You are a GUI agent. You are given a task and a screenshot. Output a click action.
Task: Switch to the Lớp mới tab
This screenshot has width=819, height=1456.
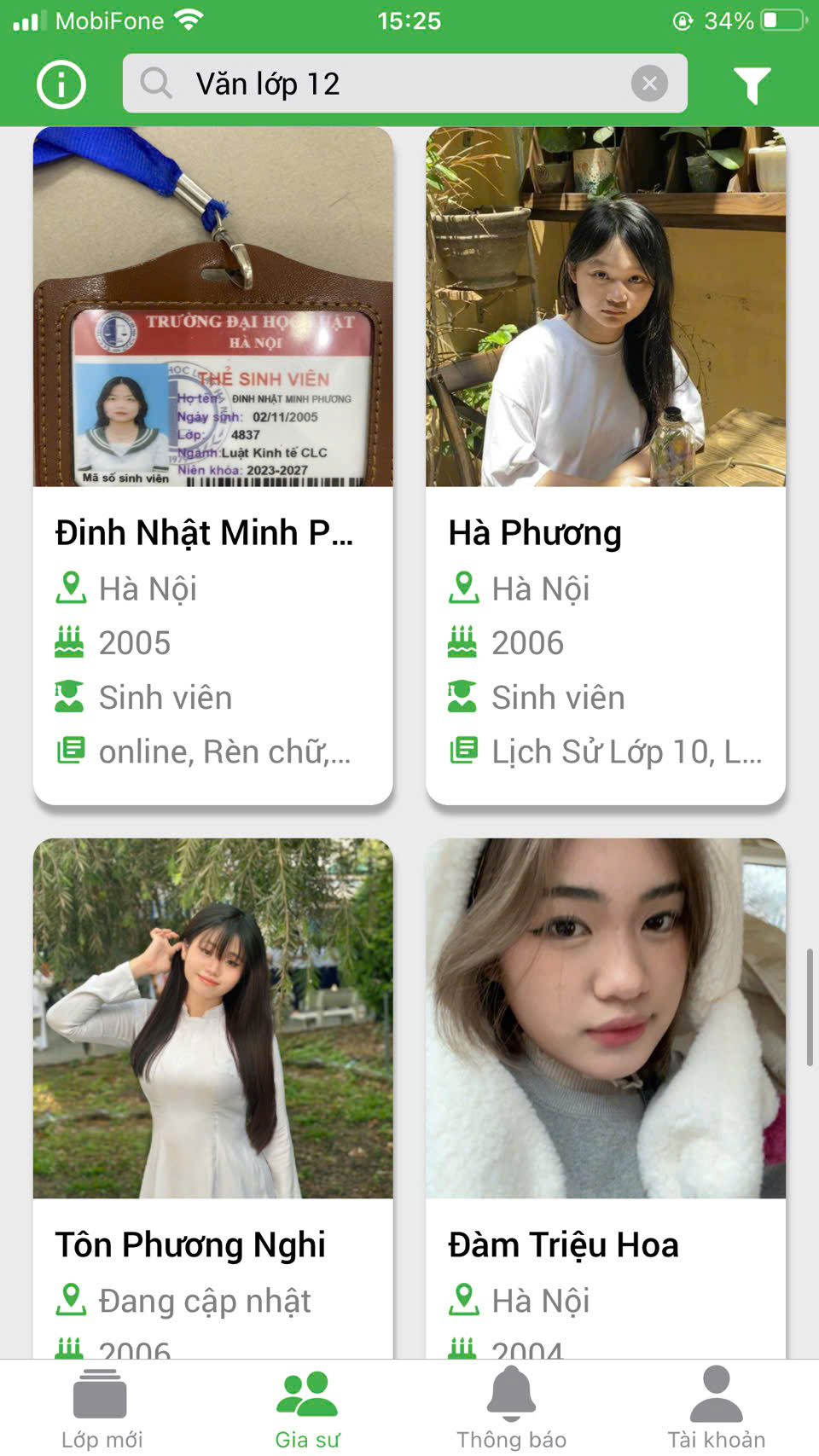click(x=102, y=1409)
